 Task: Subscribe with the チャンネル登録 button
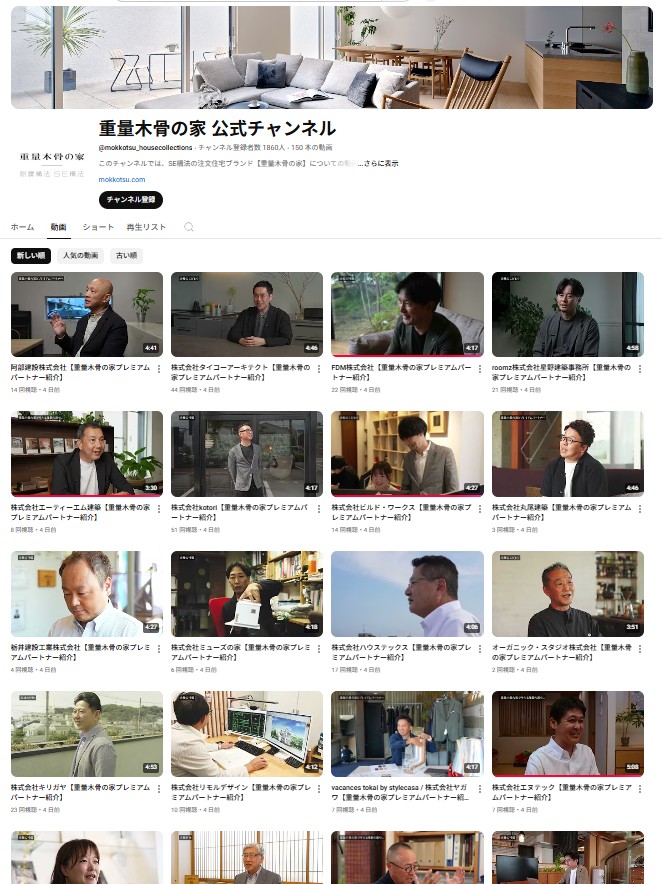[x=130, y=200]
